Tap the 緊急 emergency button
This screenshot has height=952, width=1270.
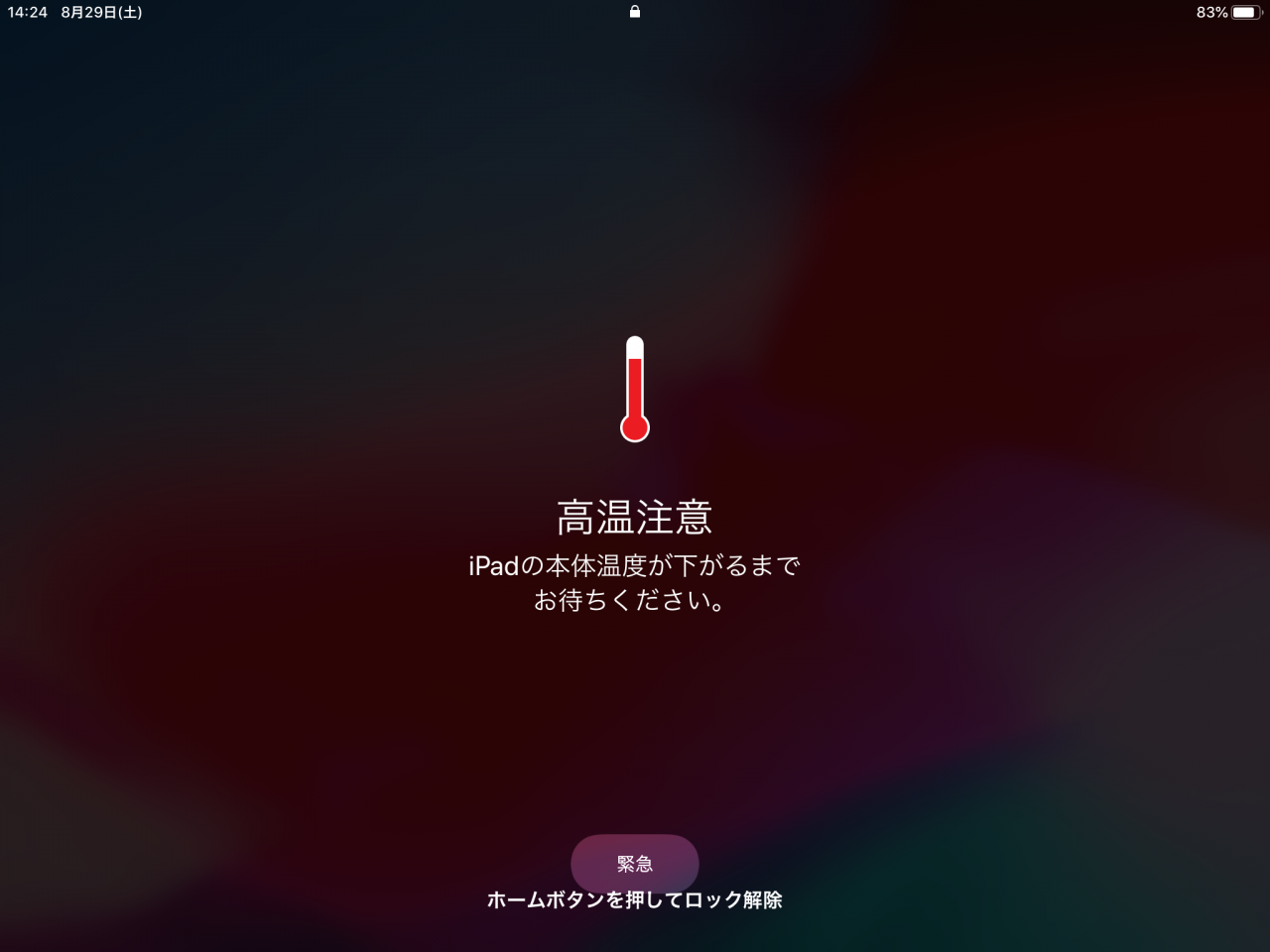click(x=634, y=864)
